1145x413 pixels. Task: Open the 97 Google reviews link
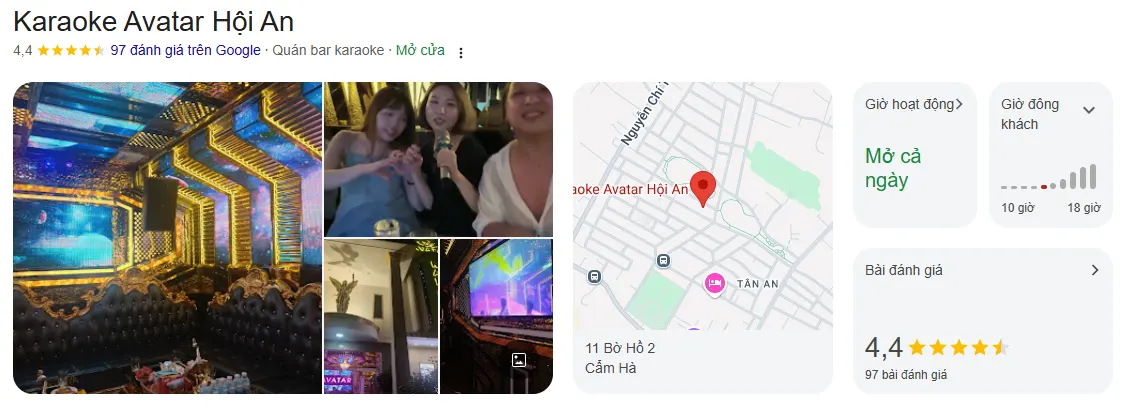[185, 50]
